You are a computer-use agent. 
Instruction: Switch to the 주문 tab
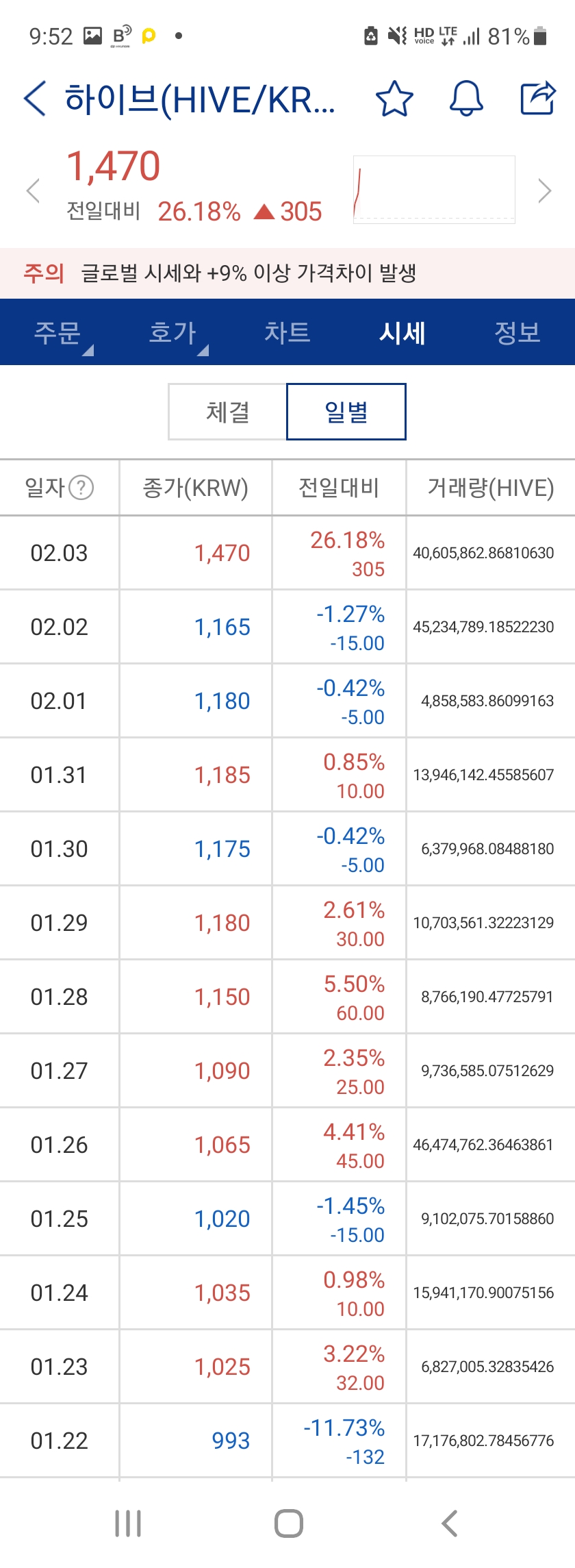[58, 333]
